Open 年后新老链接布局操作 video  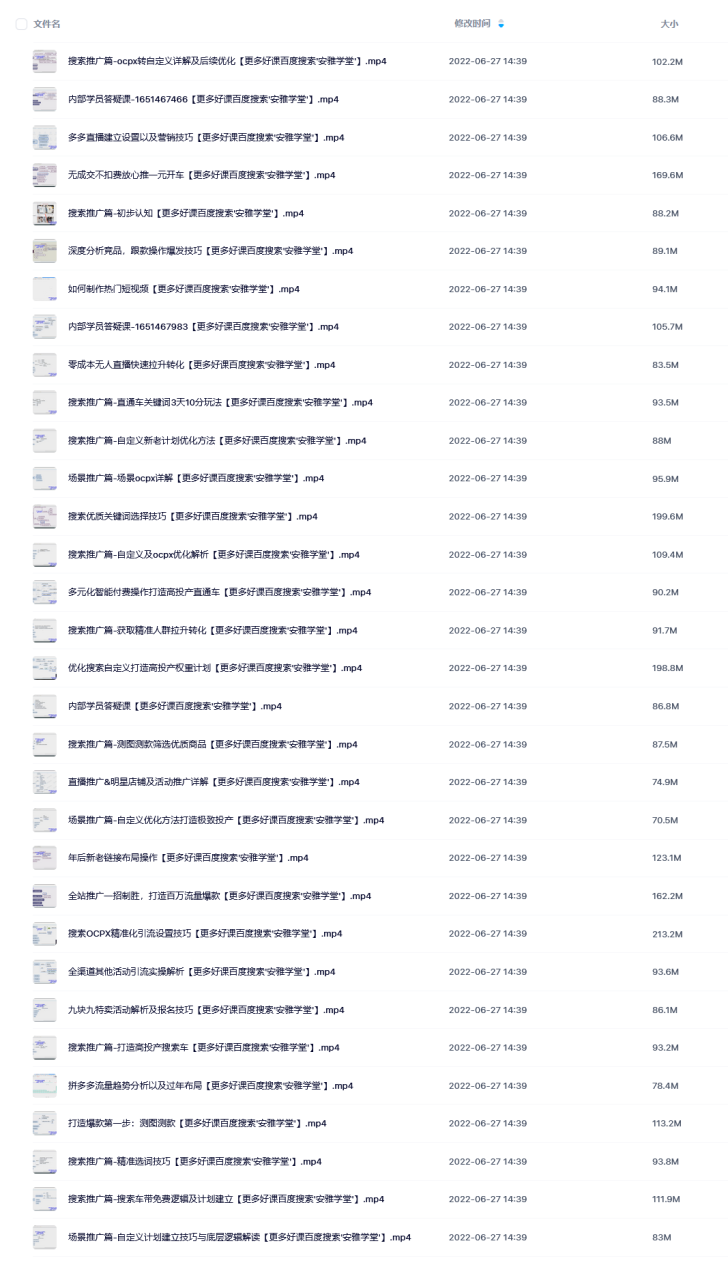click(188, 859)
